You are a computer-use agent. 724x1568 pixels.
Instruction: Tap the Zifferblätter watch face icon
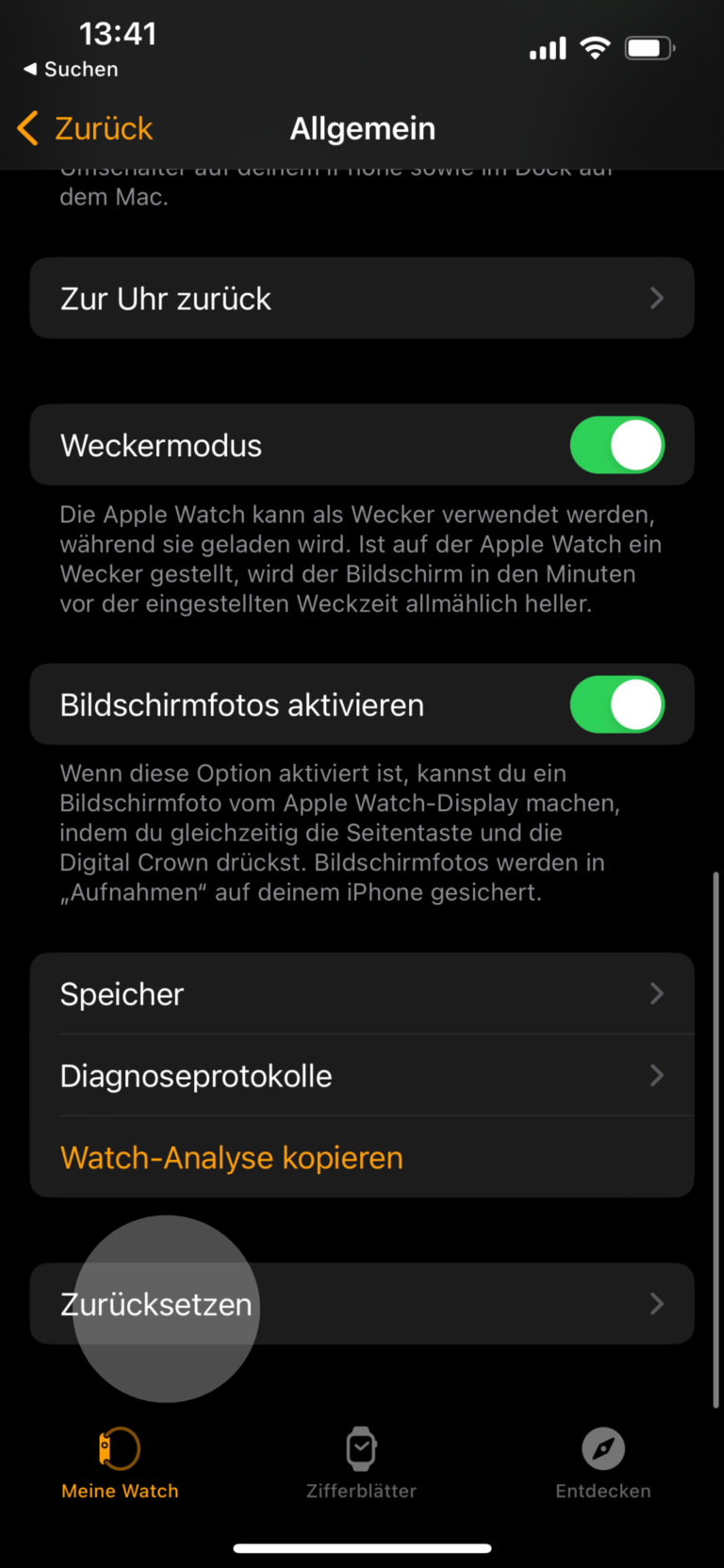tap(361, 1447)
